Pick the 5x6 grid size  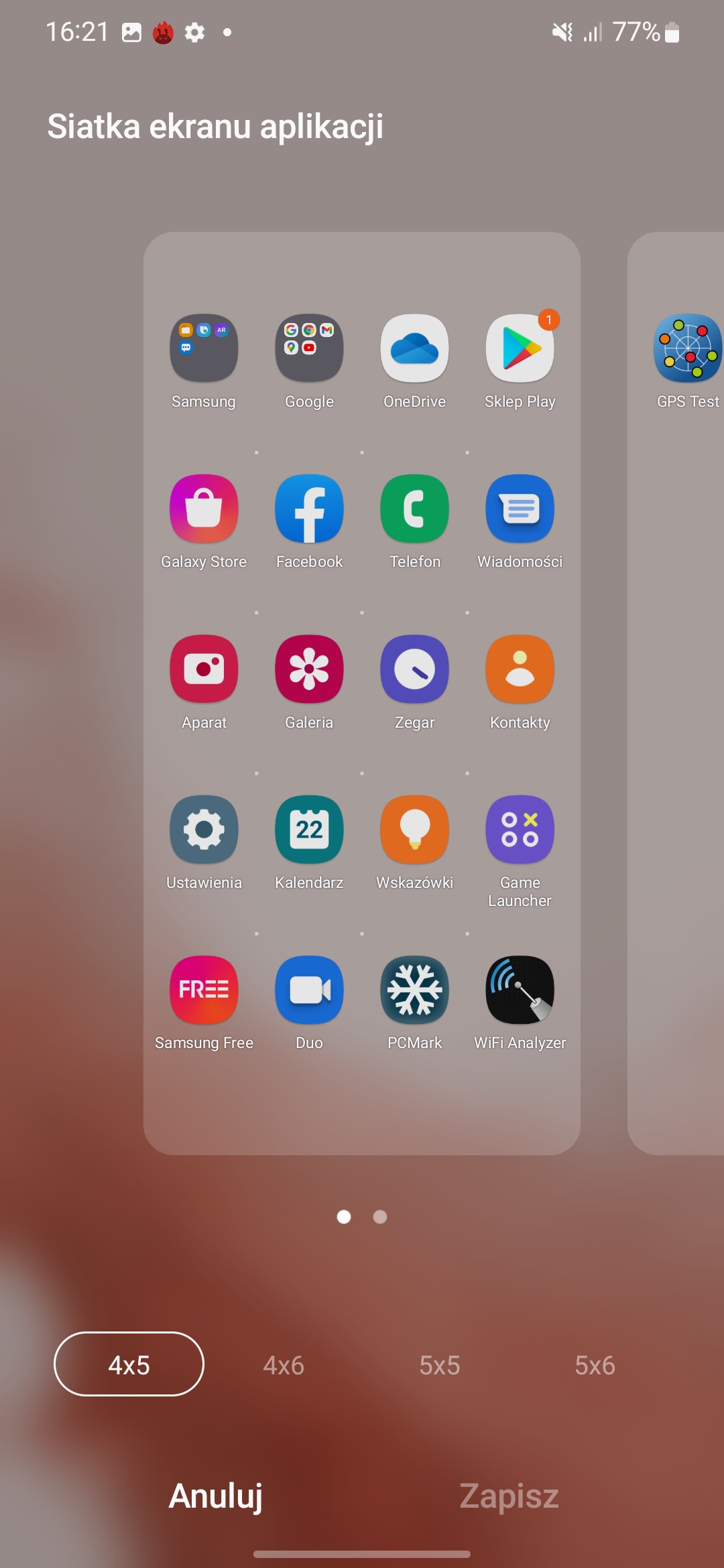595,1365
